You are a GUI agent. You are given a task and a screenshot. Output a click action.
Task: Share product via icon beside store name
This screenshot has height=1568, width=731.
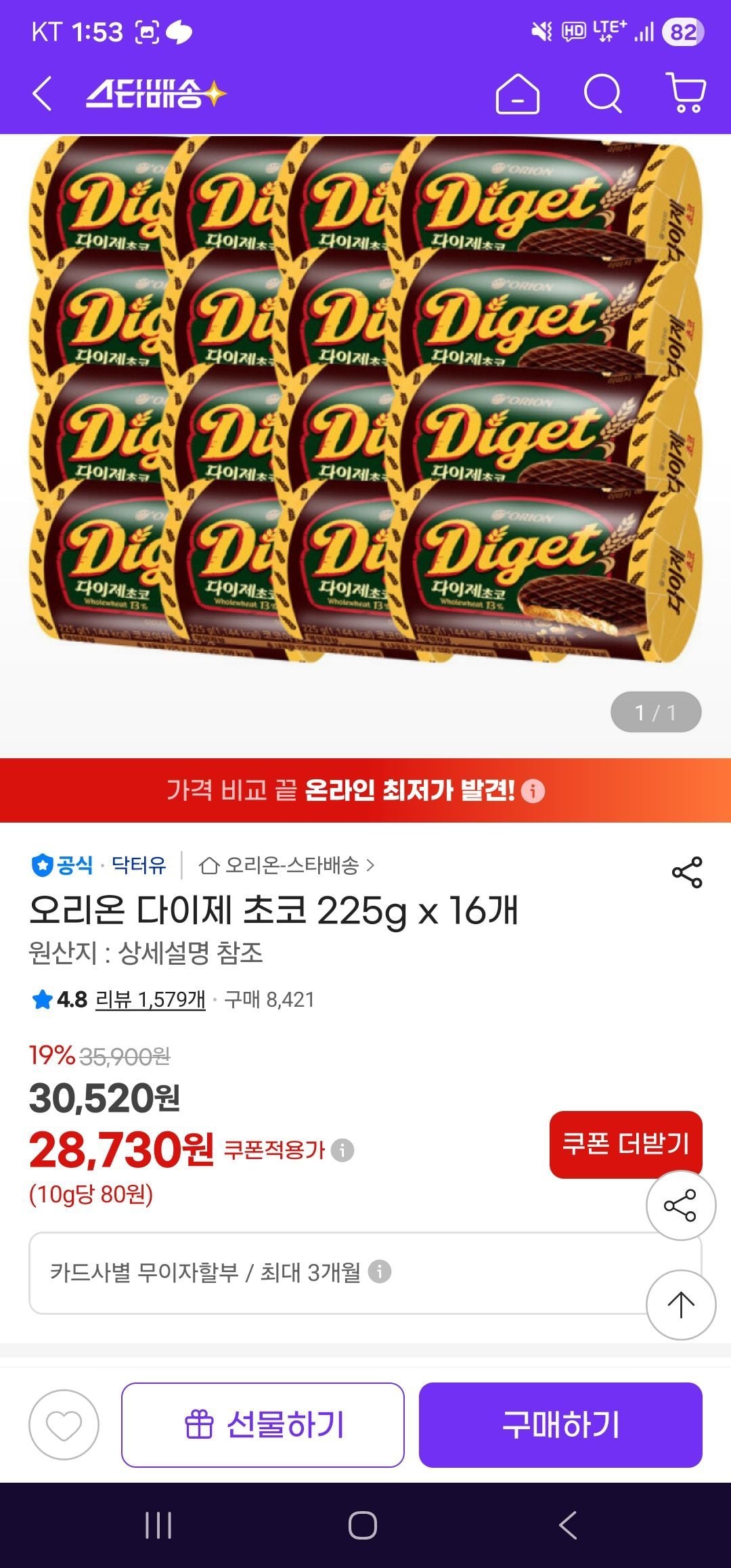coord(686,872)
